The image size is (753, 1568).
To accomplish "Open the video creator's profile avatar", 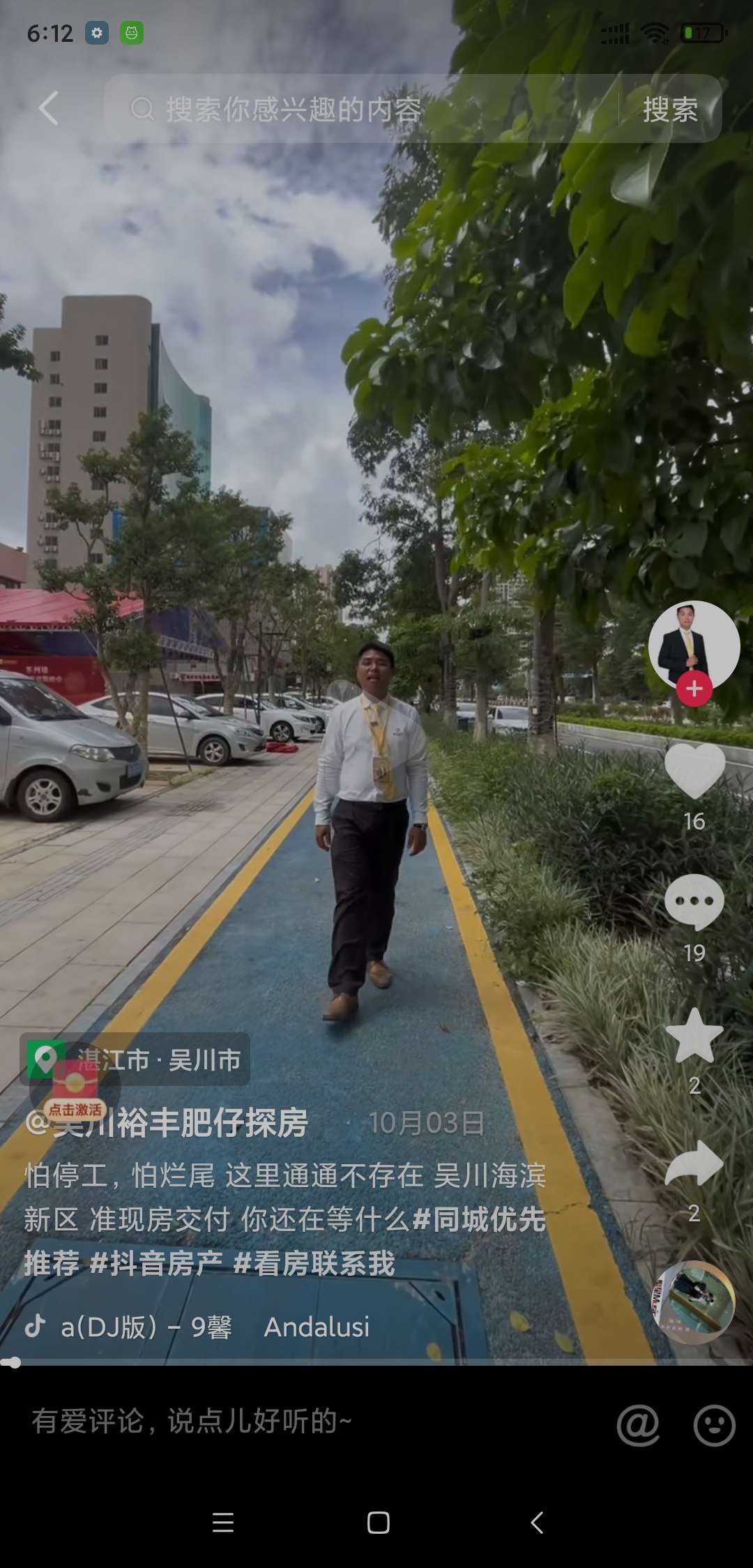I will (693, 642).
